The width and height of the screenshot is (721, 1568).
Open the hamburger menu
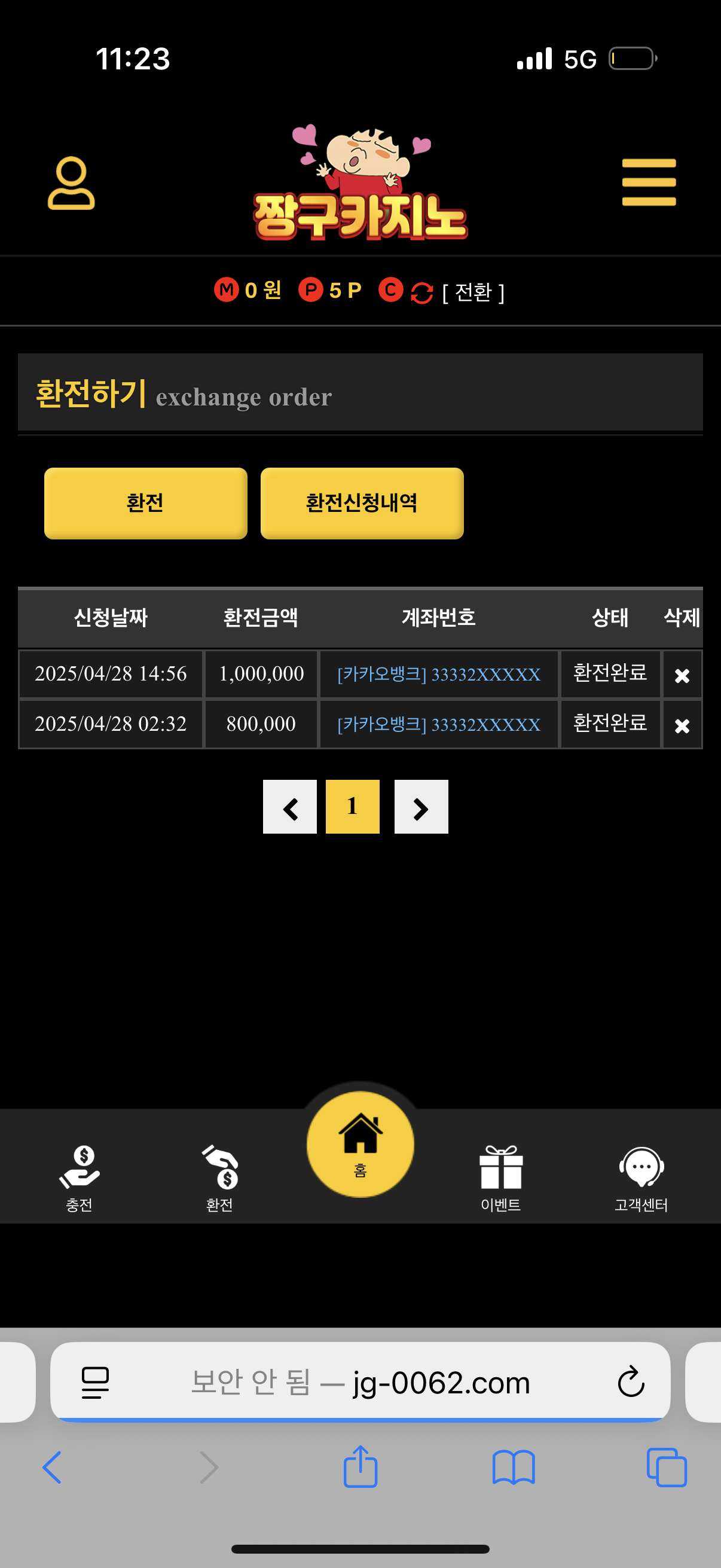pos(649,182)
